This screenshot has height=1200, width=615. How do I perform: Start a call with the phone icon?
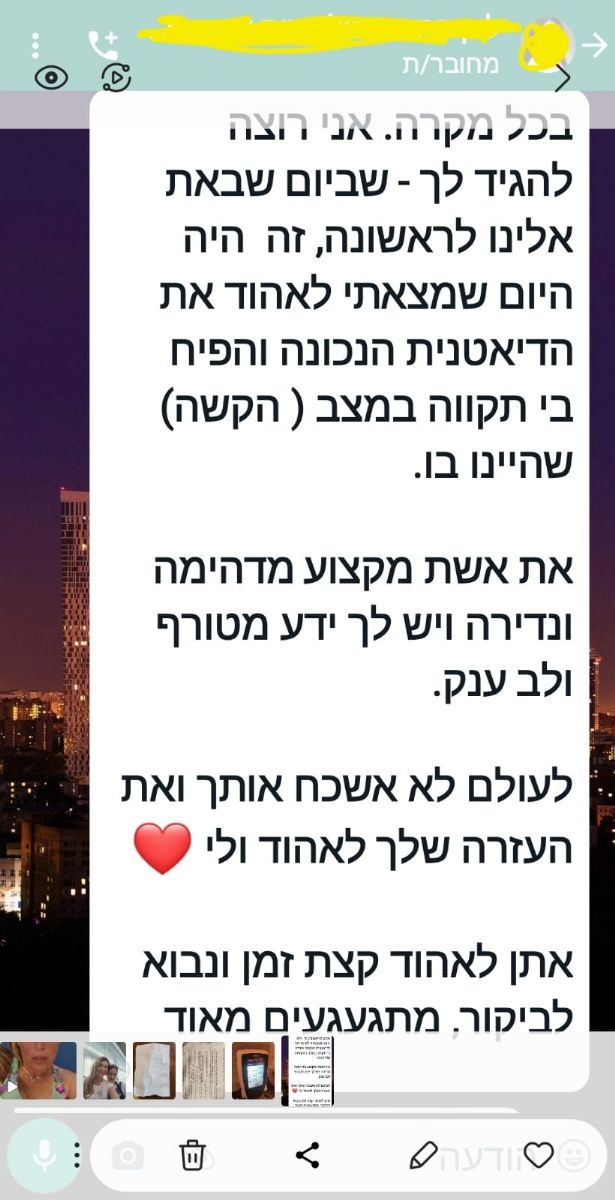102,45
